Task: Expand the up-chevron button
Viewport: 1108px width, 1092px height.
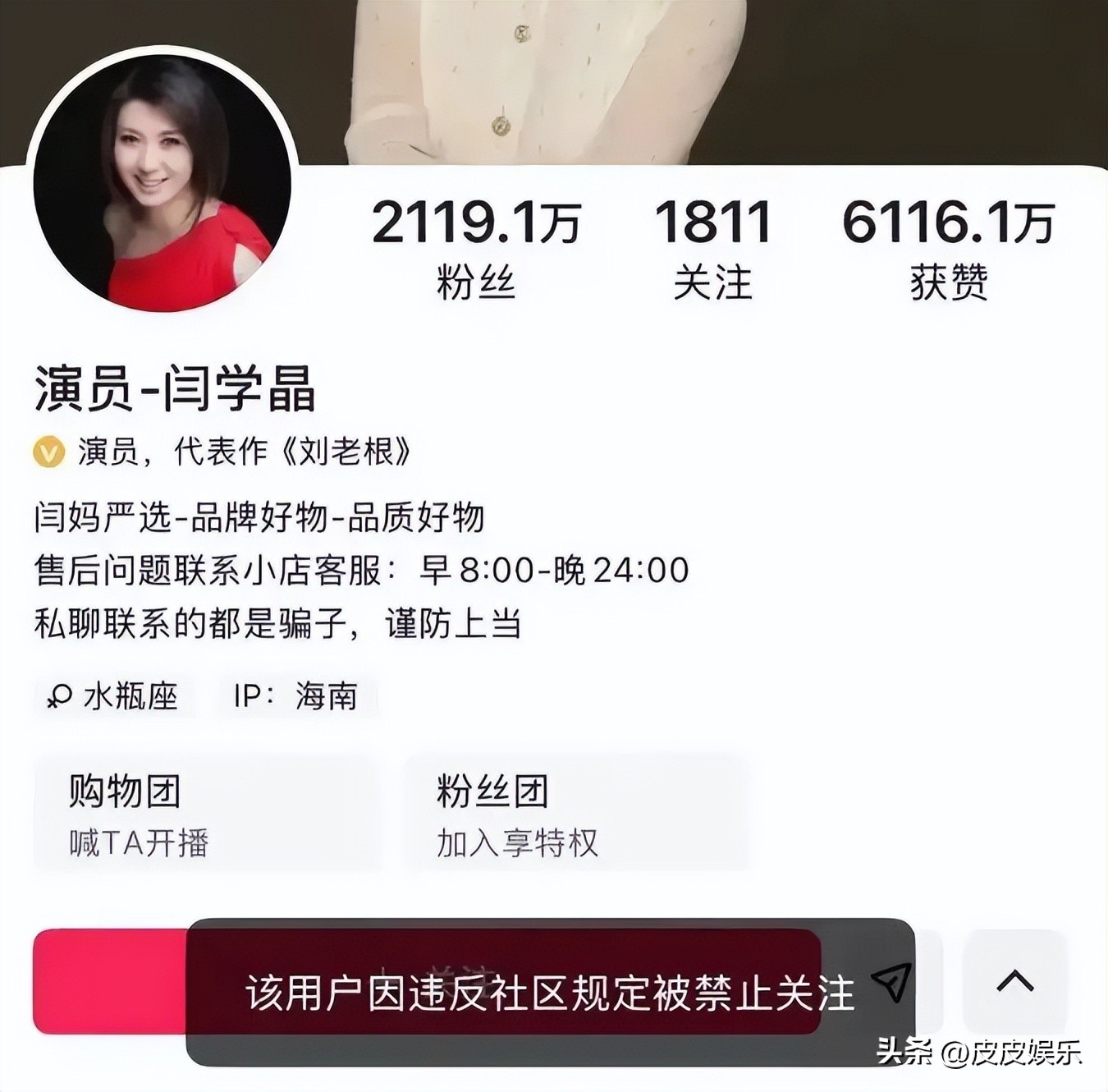Action: click(x=1015, y=981)
